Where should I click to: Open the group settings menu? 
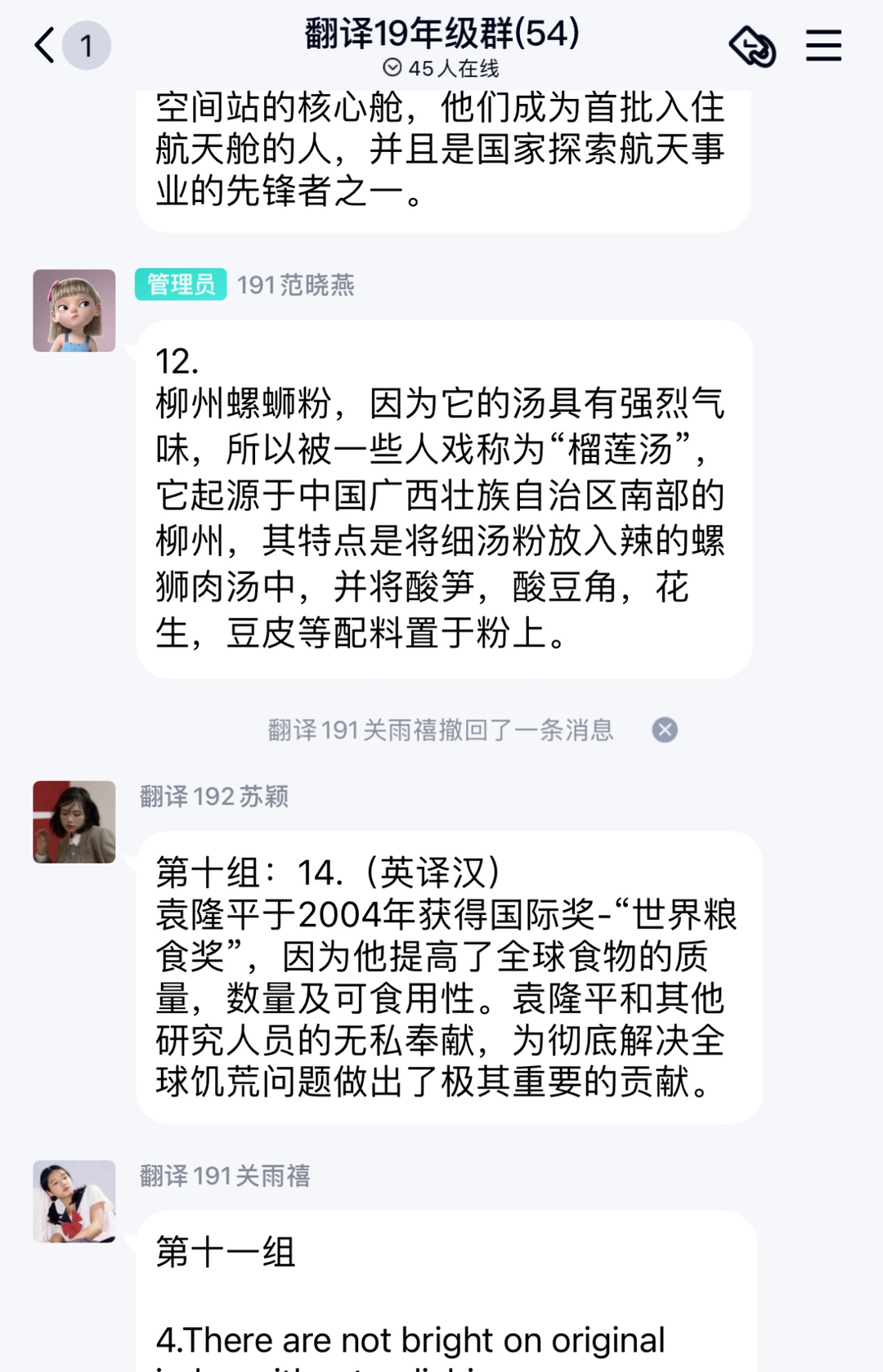tap(823, 46)
